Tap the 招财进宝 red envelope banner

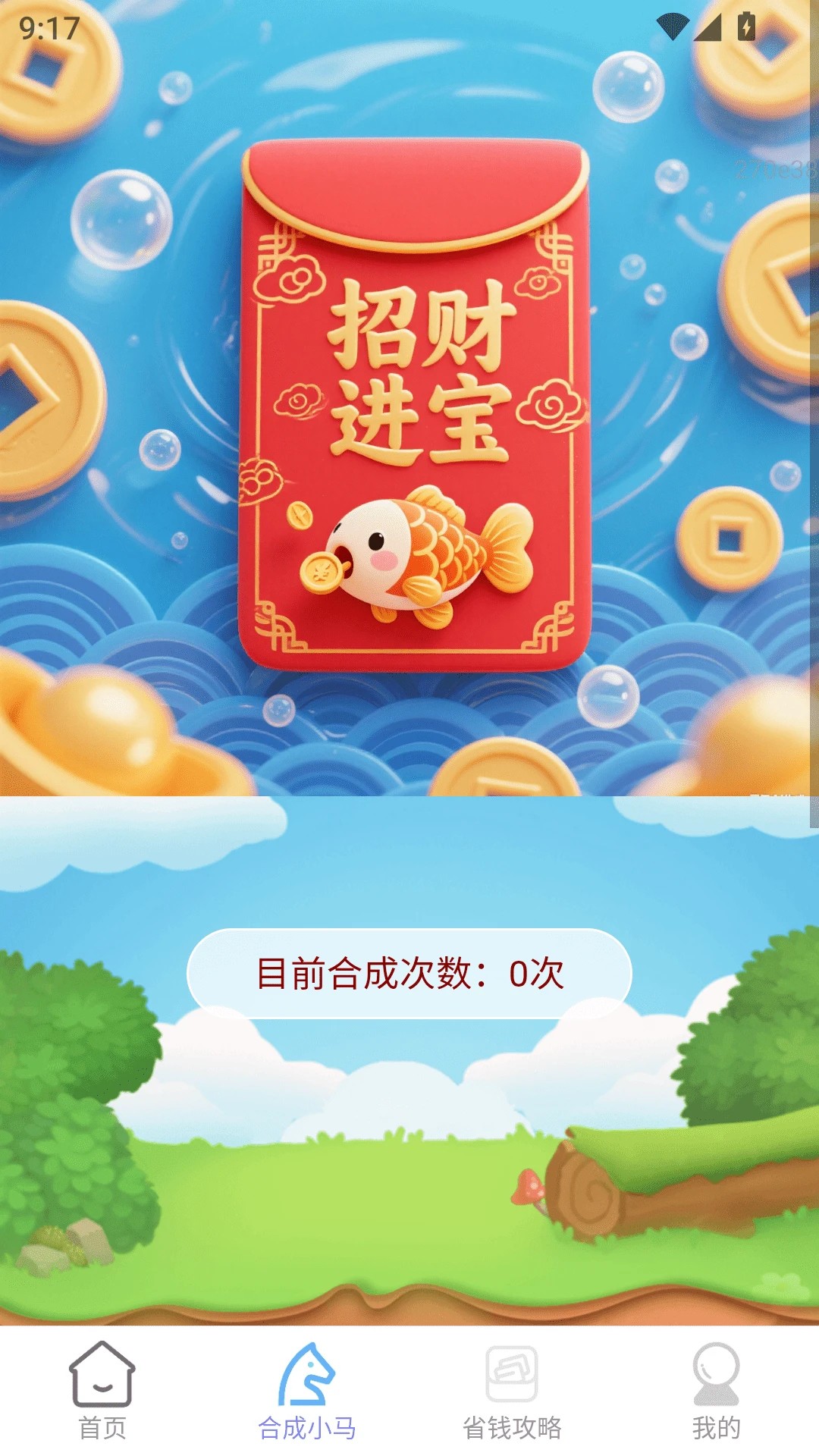[414, 406]
